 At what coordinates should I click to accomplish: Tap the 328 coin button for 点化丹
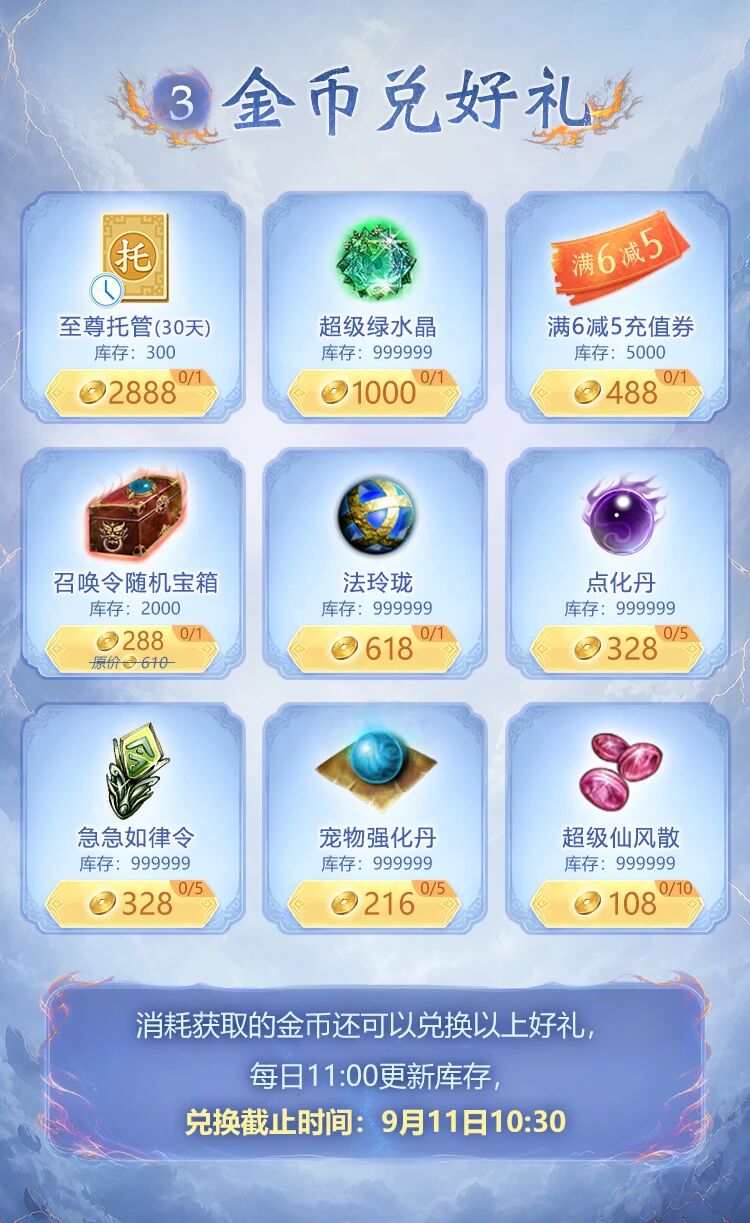coord(617,648)
